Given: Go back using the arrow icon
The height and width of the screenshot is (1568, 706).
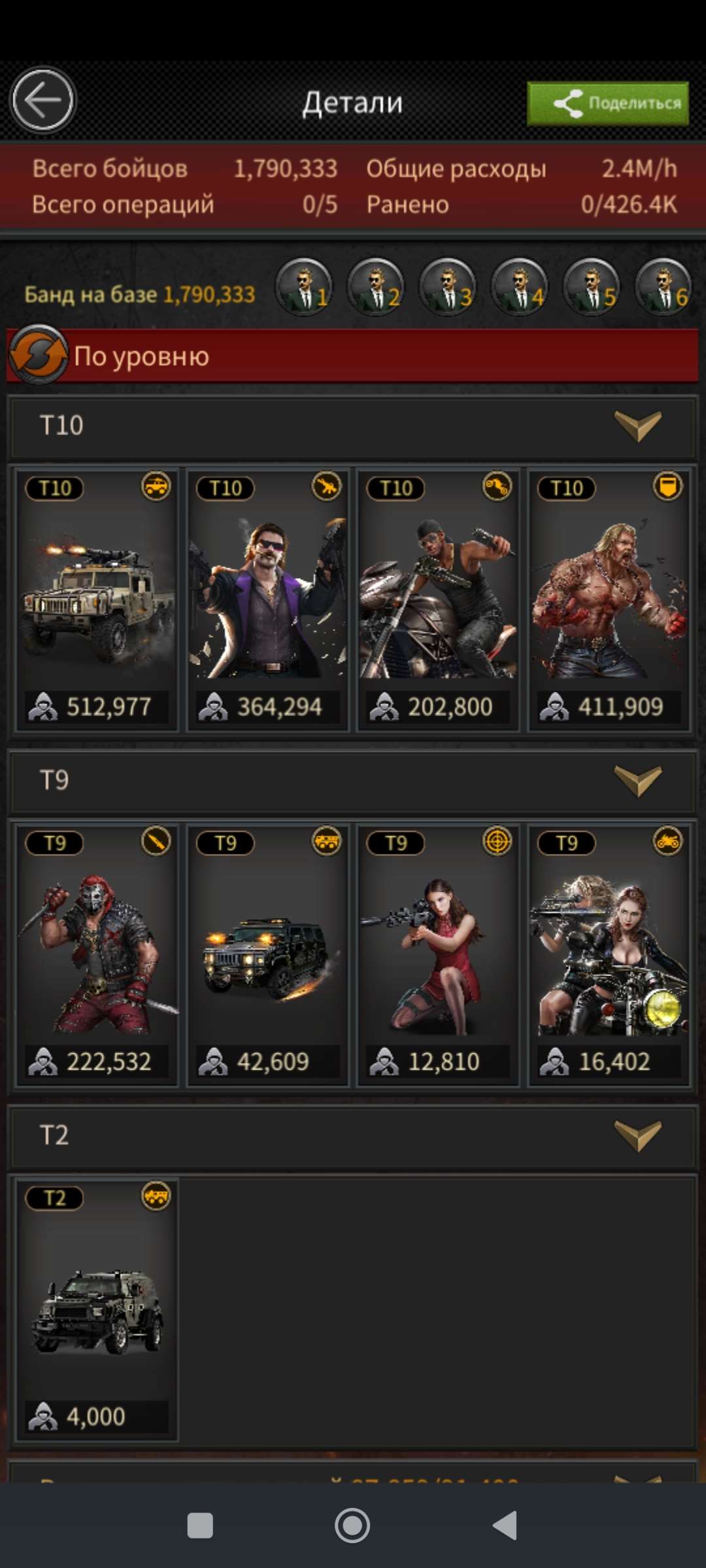Looking at the screenshot, I should pos(43,101).
